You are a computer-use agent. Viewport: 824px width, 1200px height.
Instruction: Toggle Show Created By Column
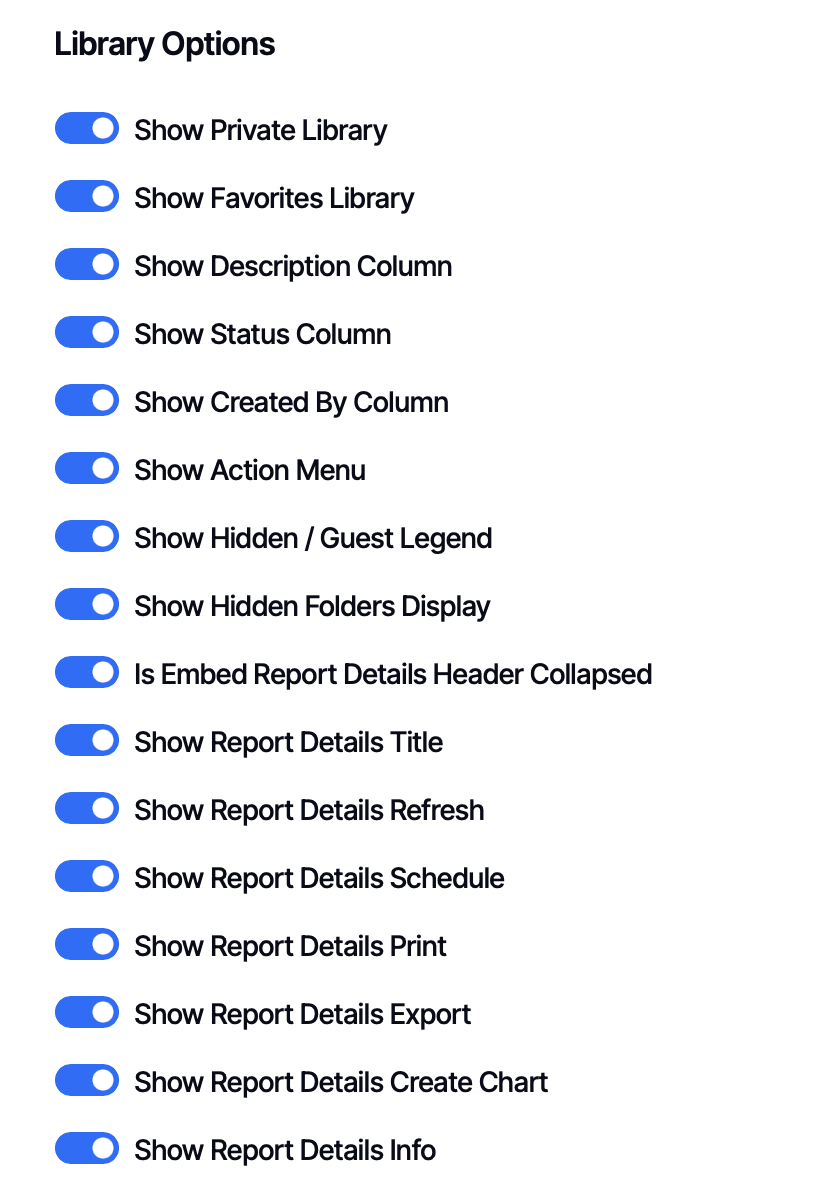click(x=87, y=401)
